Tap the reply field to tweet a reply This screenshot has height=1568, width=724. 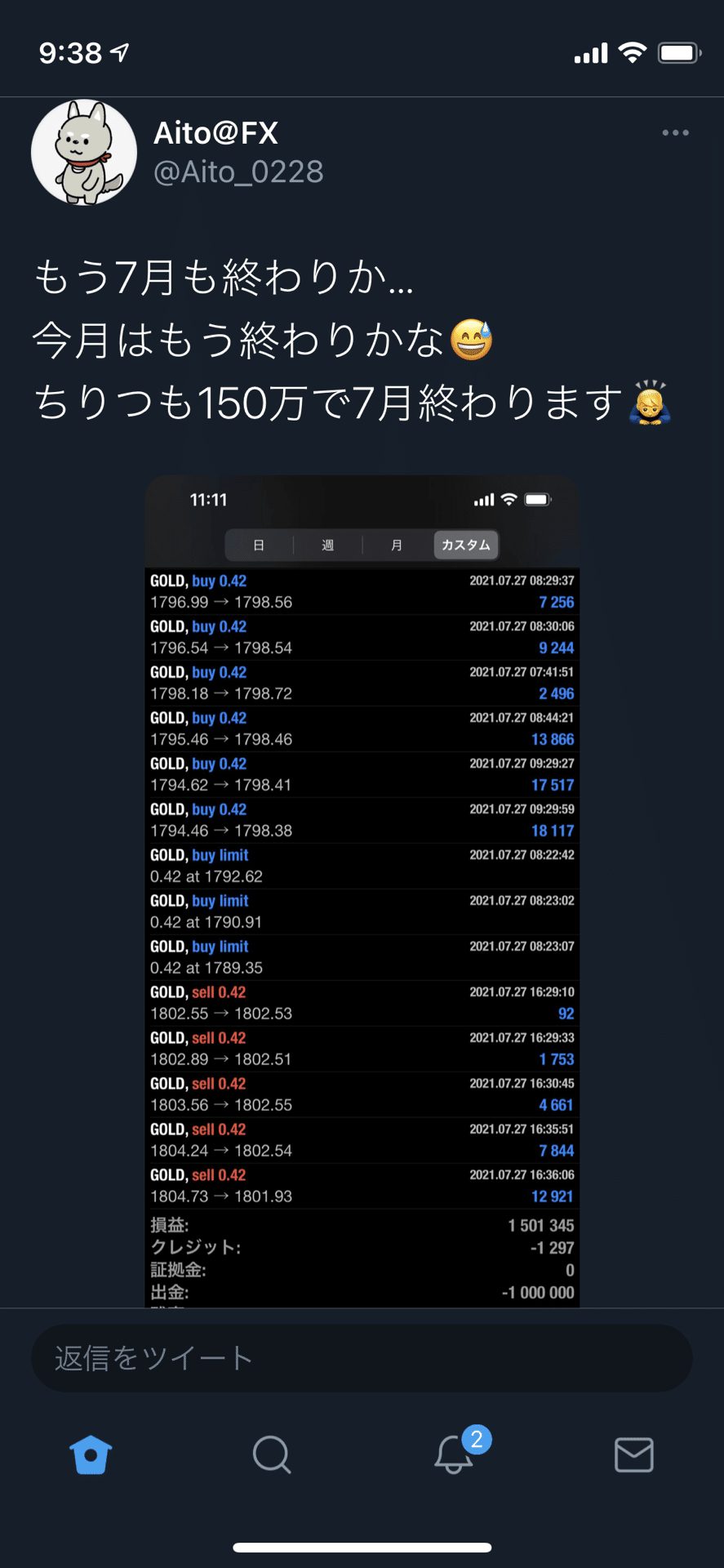point(362,1358)
